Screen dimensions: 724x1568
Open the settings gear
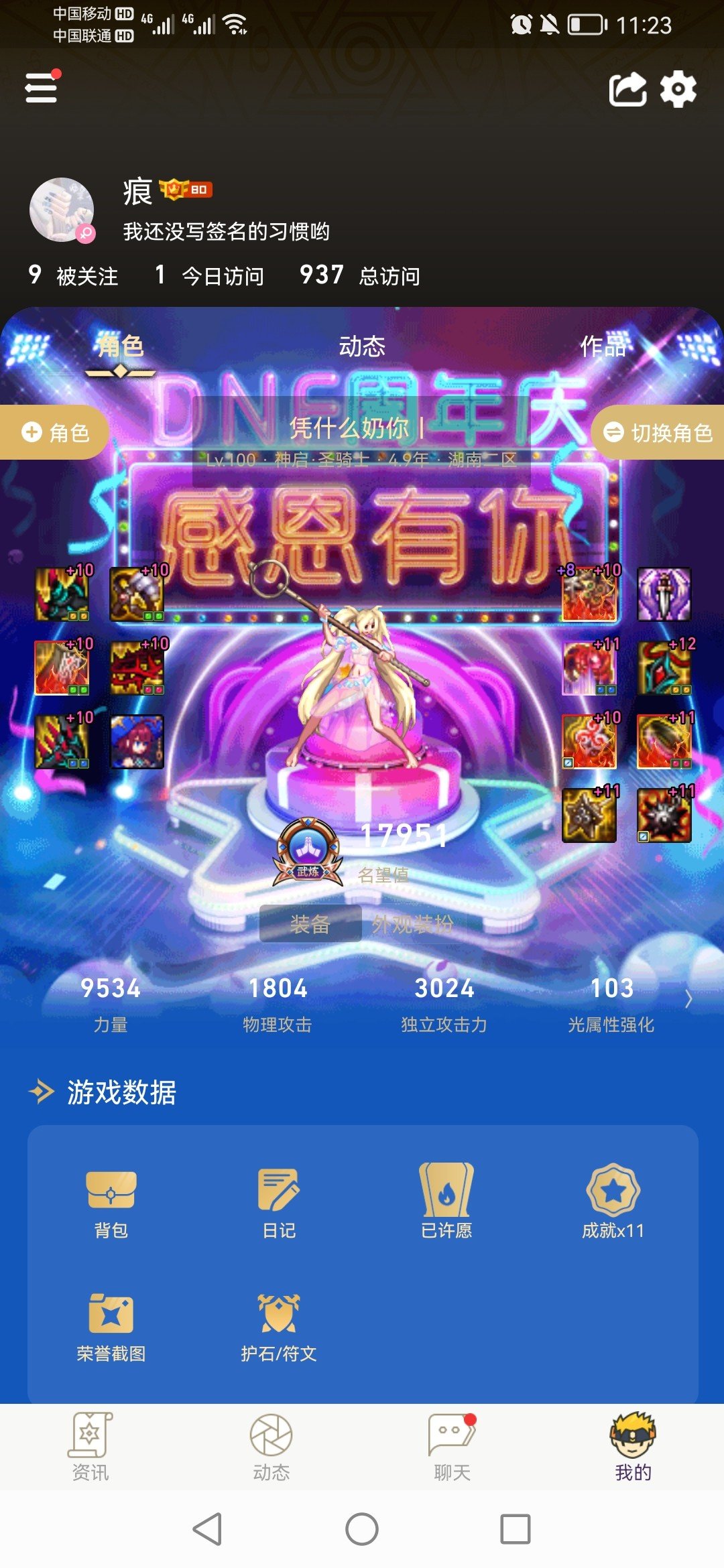point(678,89)
